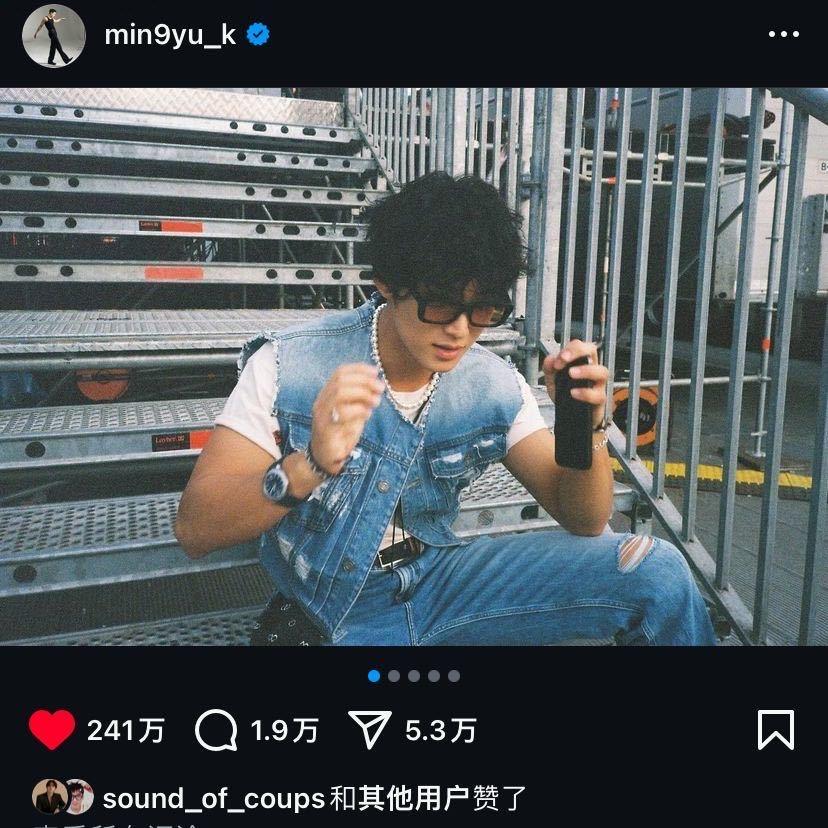Image resolution: width=828 pixels, height=828 pixels.
Task: Share the post with the paper plane icon
Action: [x=369, y=731]
